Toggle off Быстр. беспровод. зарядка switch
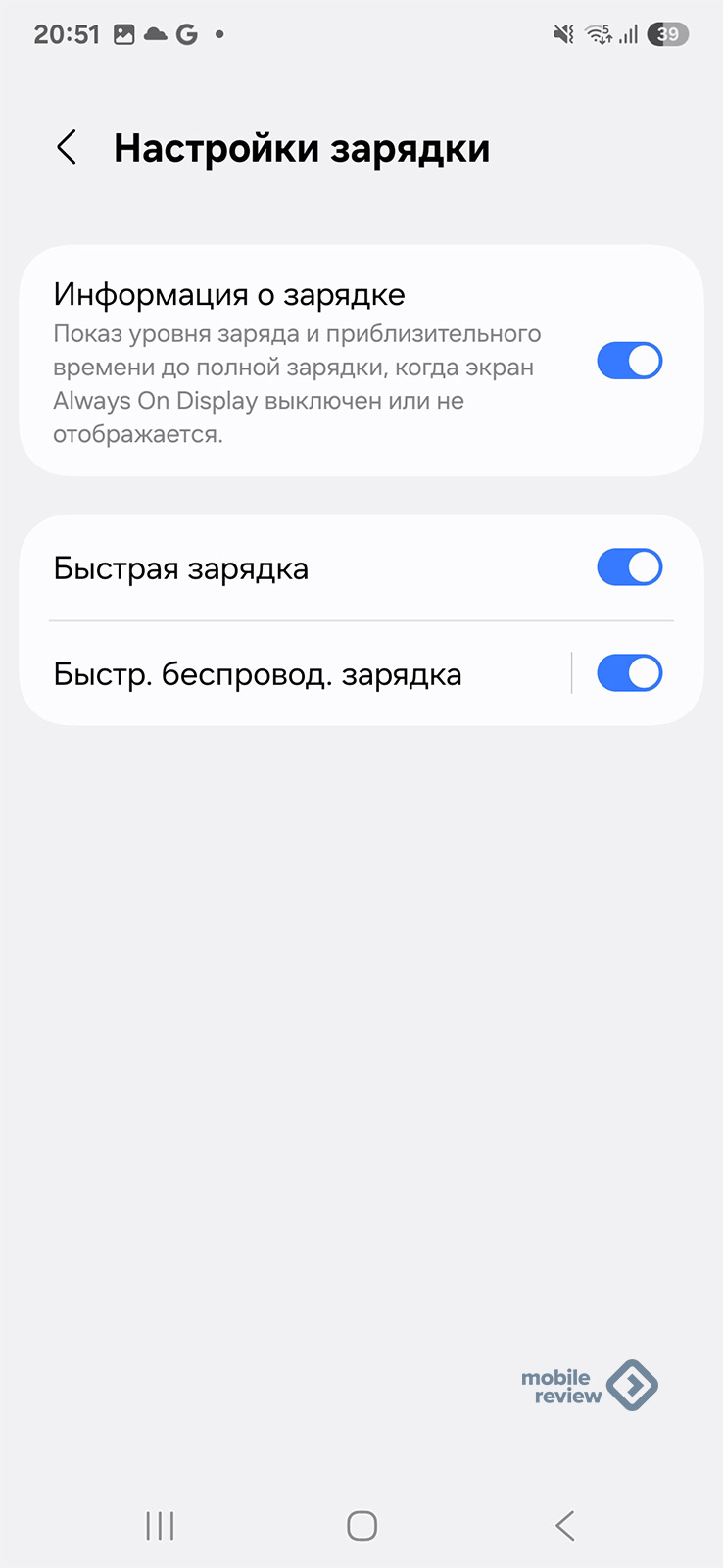 coord(630,673)
